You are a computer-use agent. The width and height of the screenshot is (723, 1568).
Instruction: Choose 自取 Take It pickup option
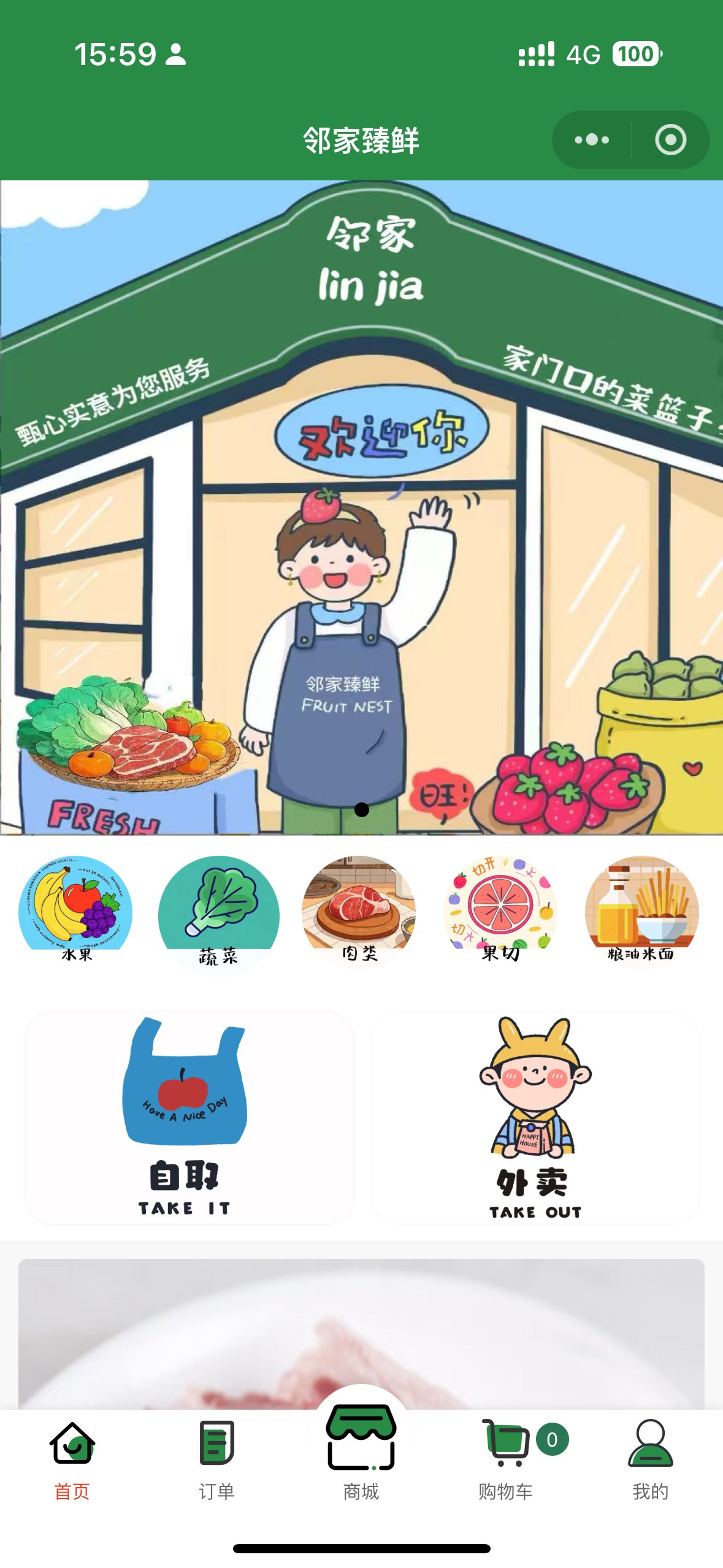pyautogui.click(x=189, y=1116)
